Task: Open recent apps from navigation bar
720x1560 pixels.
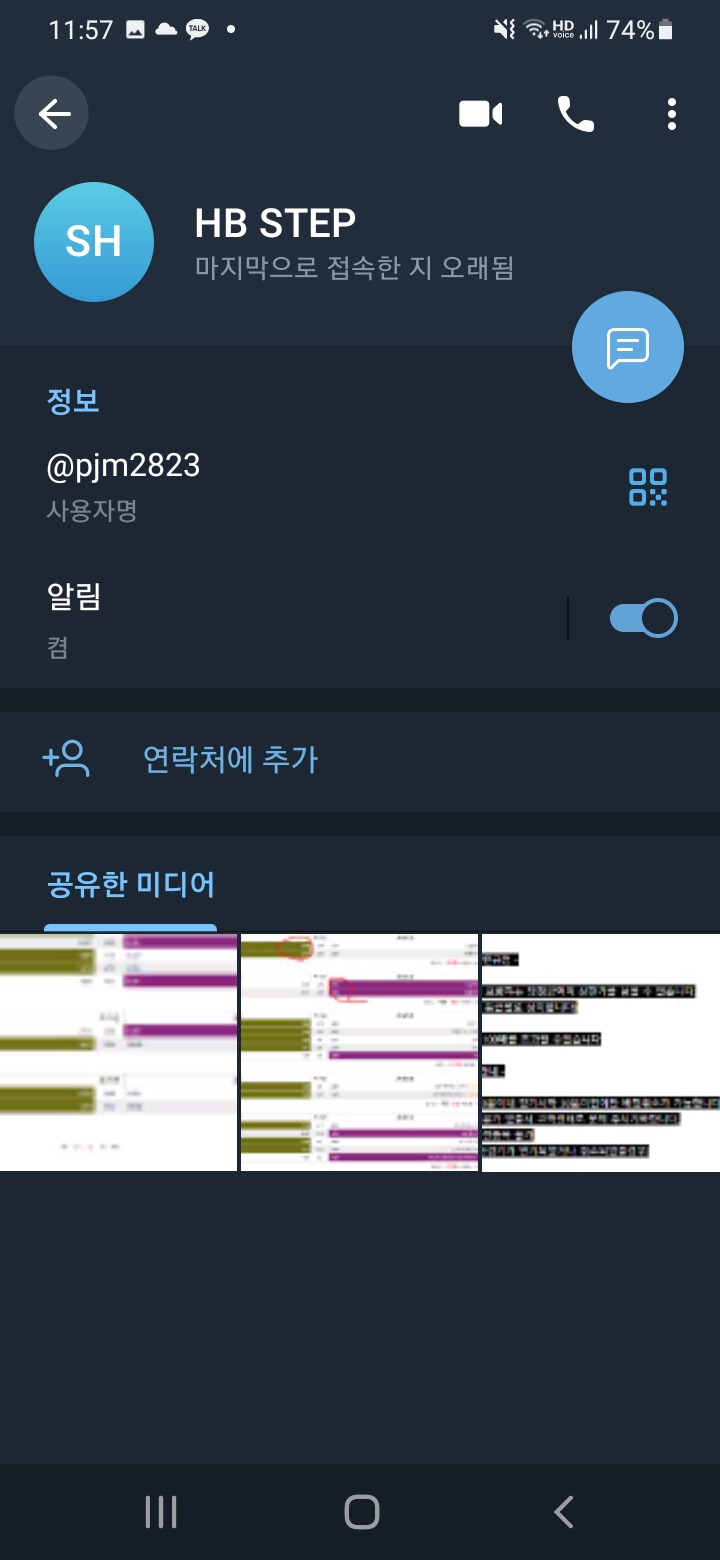Action: (161, 1511)
